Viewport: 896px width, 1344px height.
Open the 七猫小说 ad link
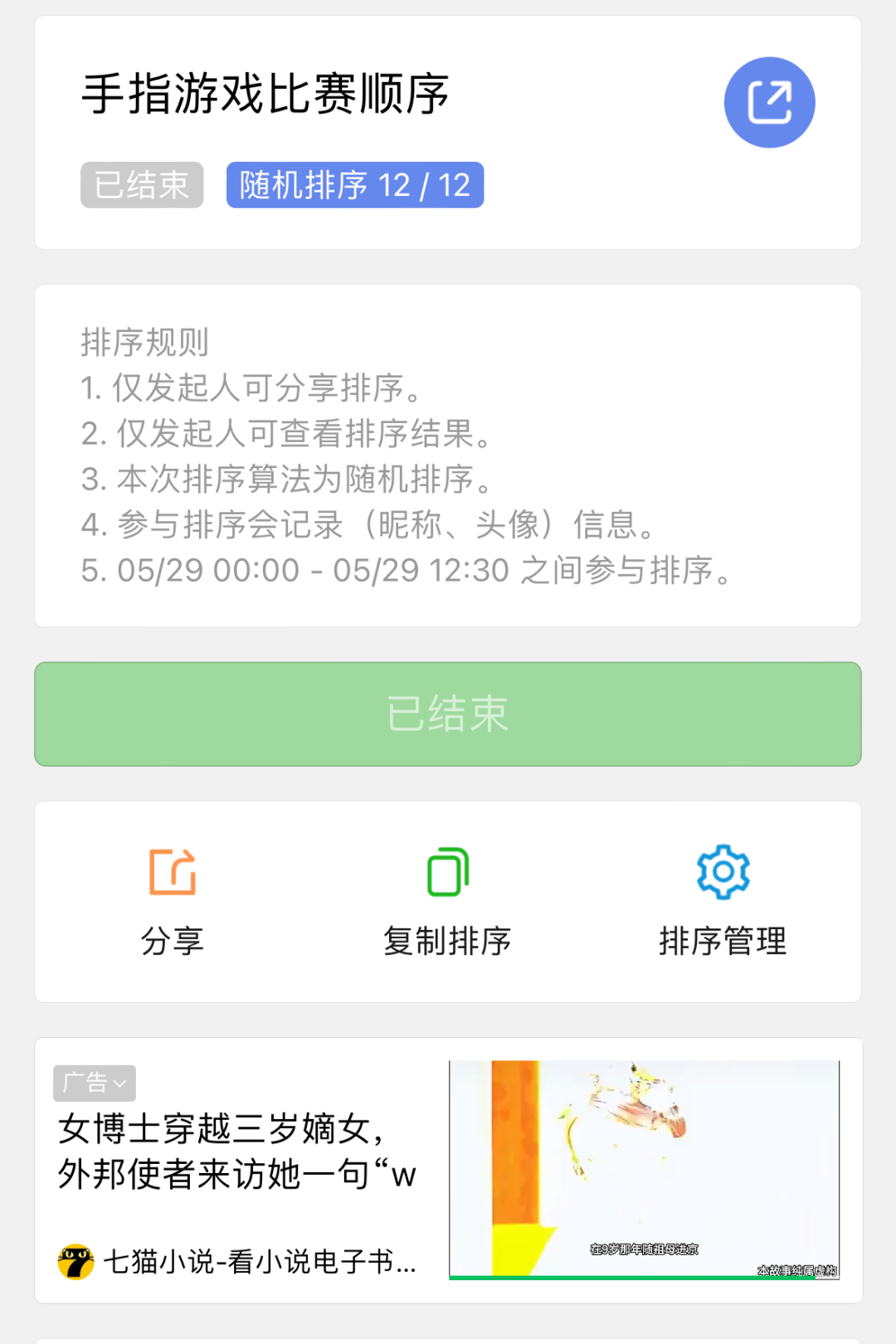(239, 1262)
